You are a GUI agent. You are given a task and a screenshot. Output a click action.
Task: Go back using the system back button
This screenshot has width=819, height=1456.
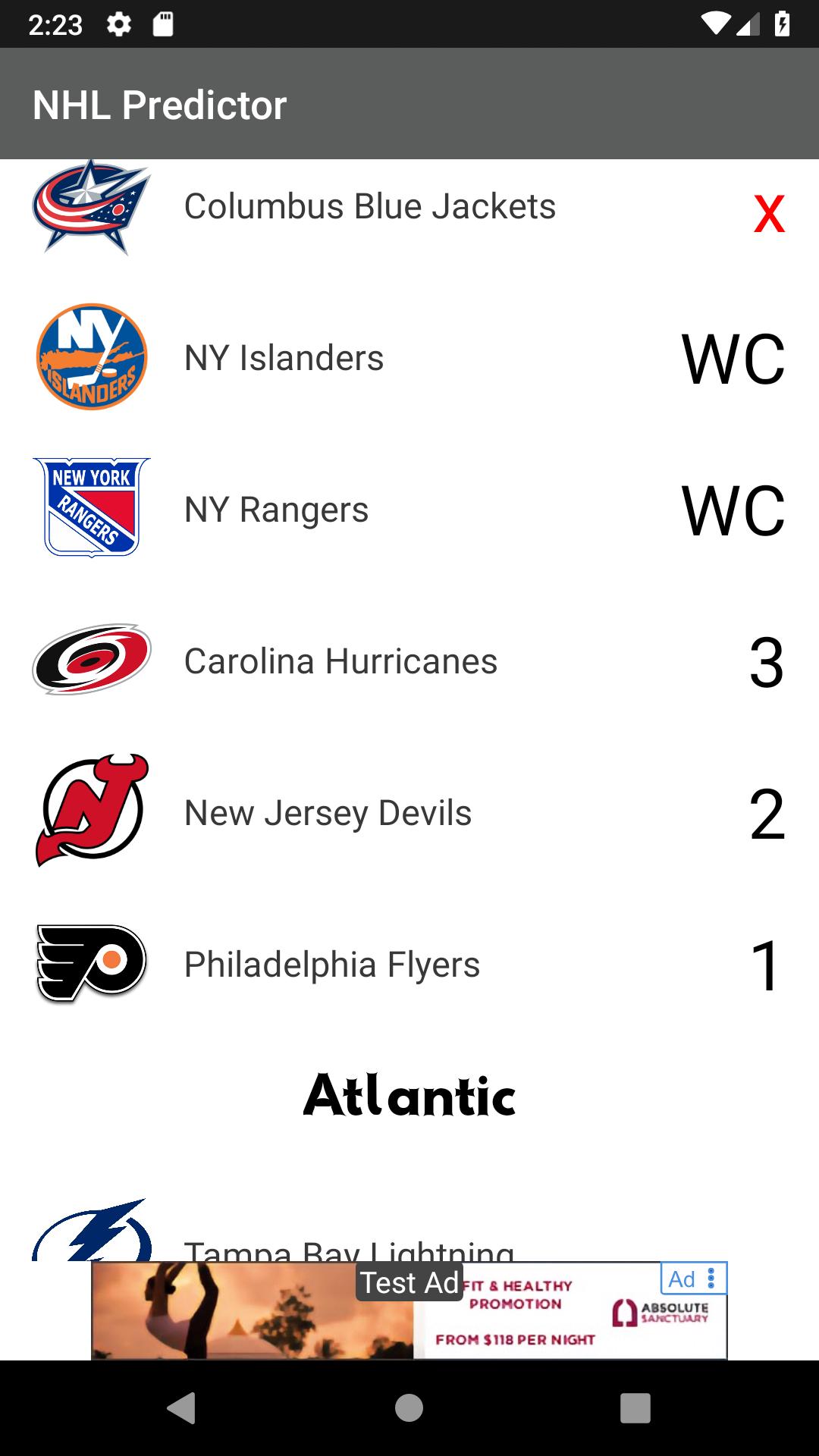(181, 1408)
